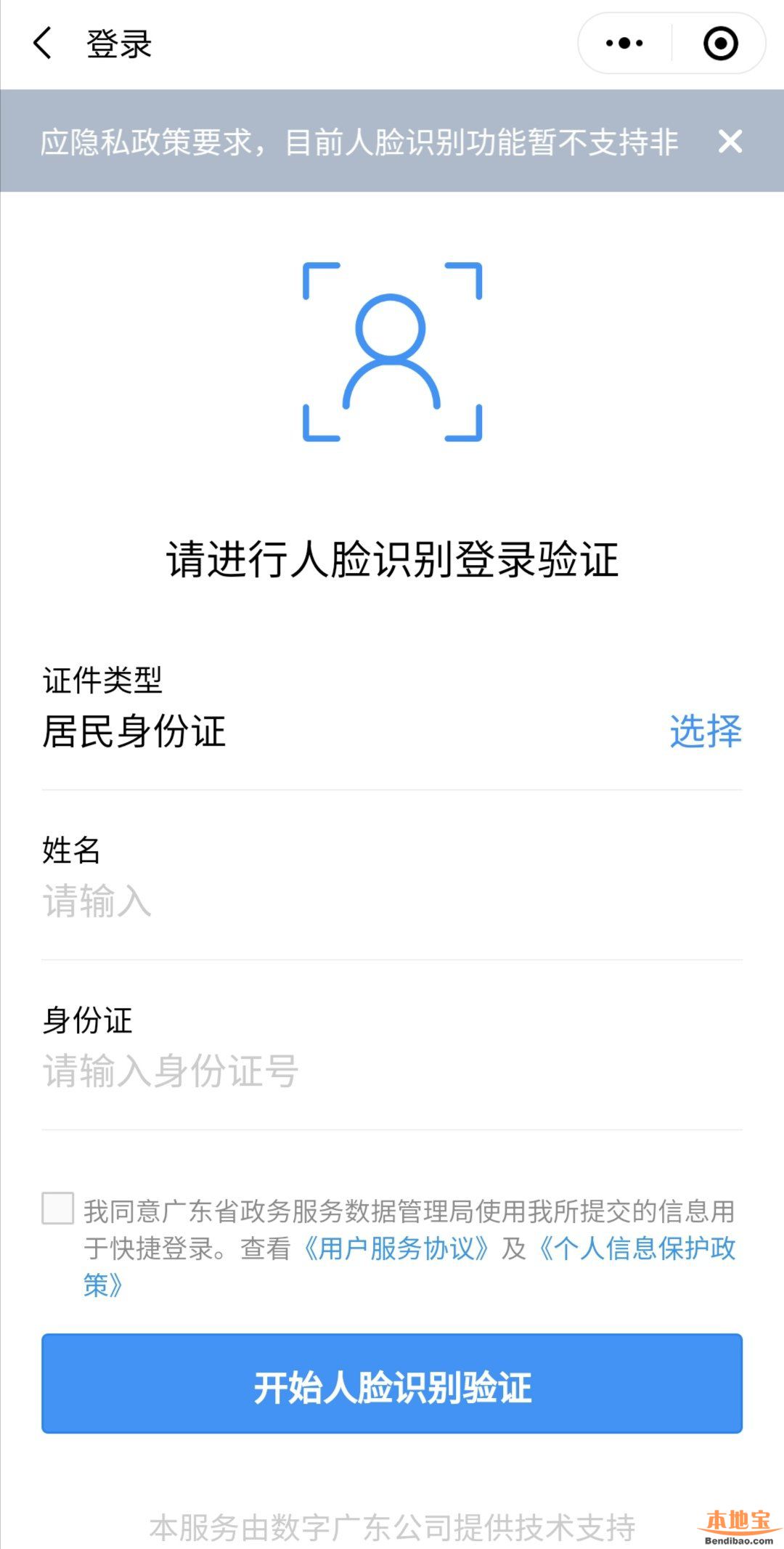This screenshot has width=784, height=1549.
Task: Check the agreement box for quick login
Action: click(x=58, y=1208)
